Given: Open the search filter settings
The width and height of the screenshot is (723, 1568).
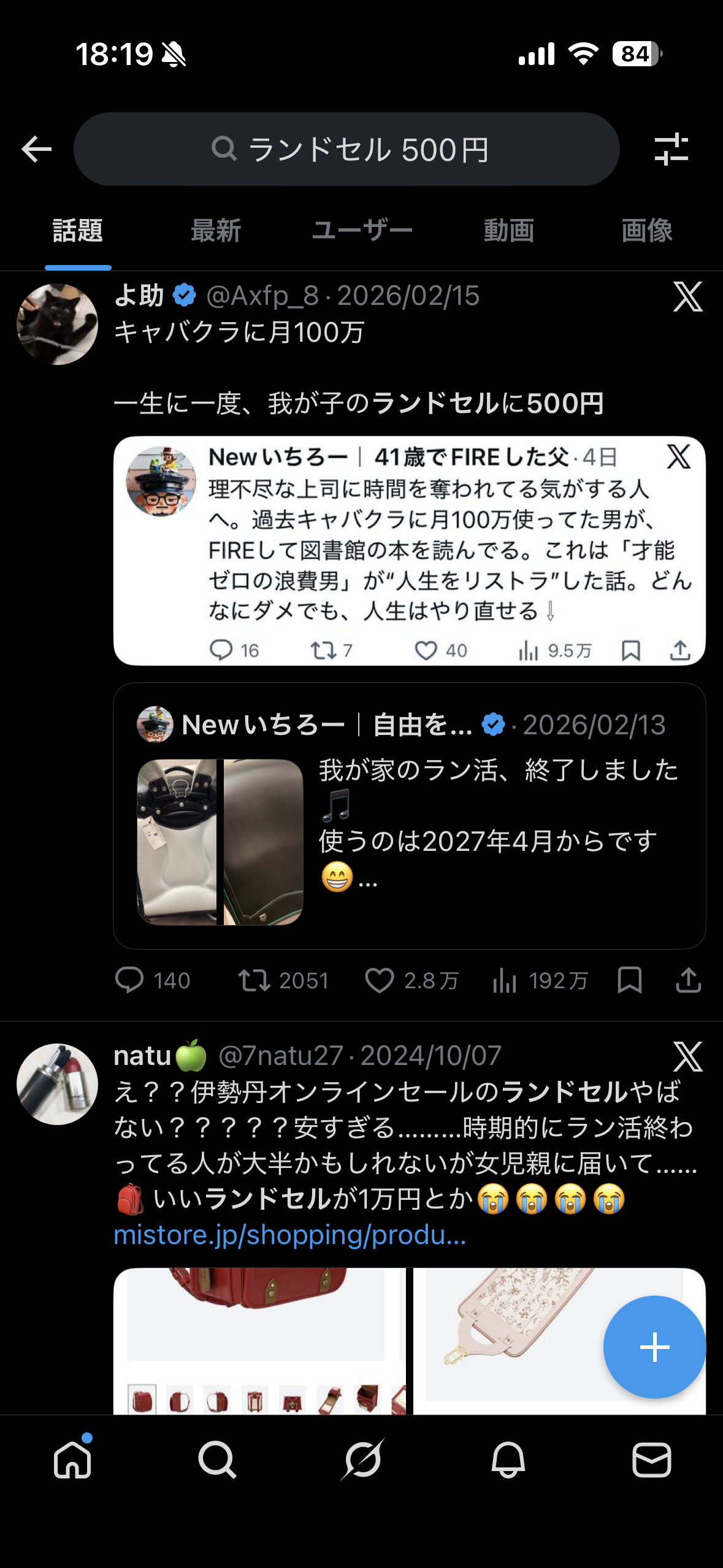Looking at the screenshot, I should (x=671, y=149).
